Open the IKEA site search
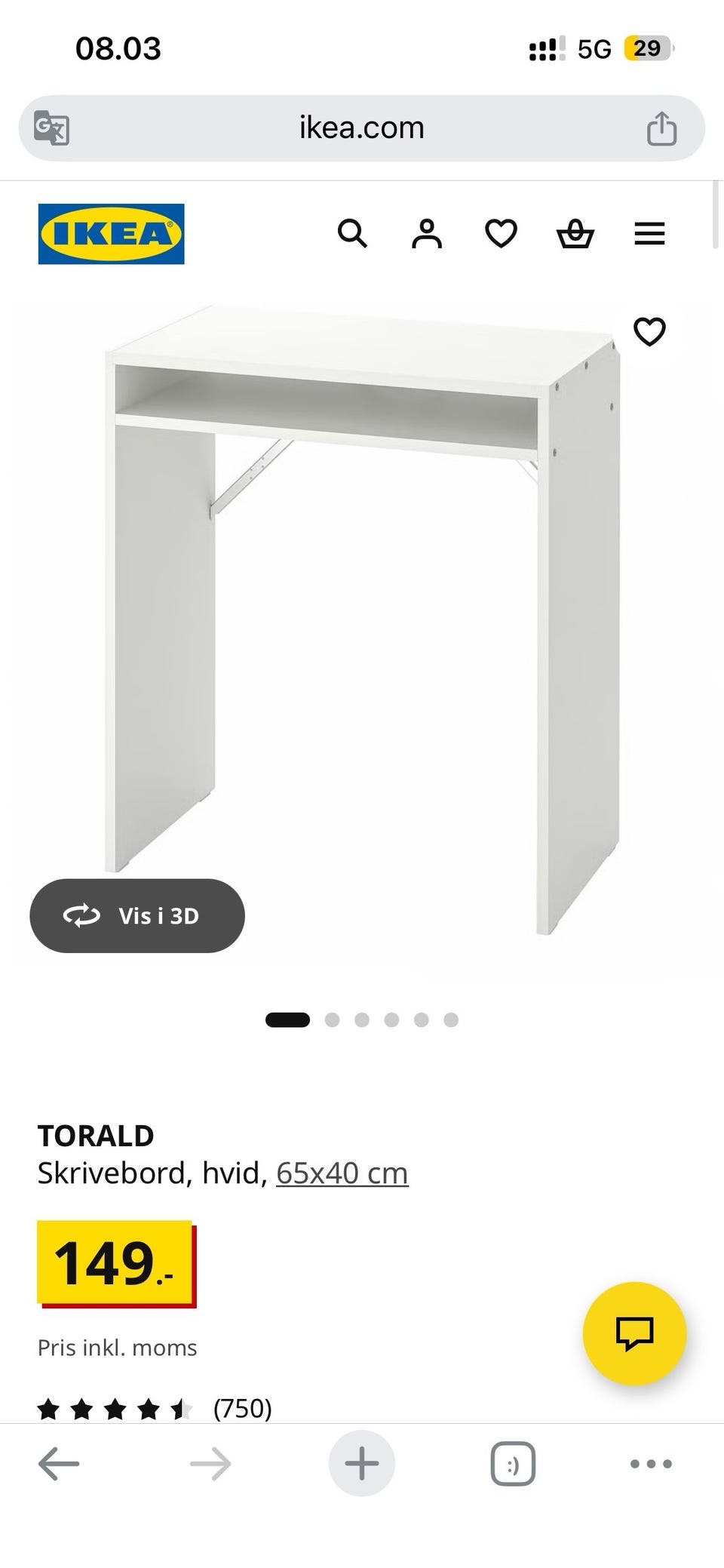Image resolution: width=724 pixels, height=1568 pixels. 352,234
